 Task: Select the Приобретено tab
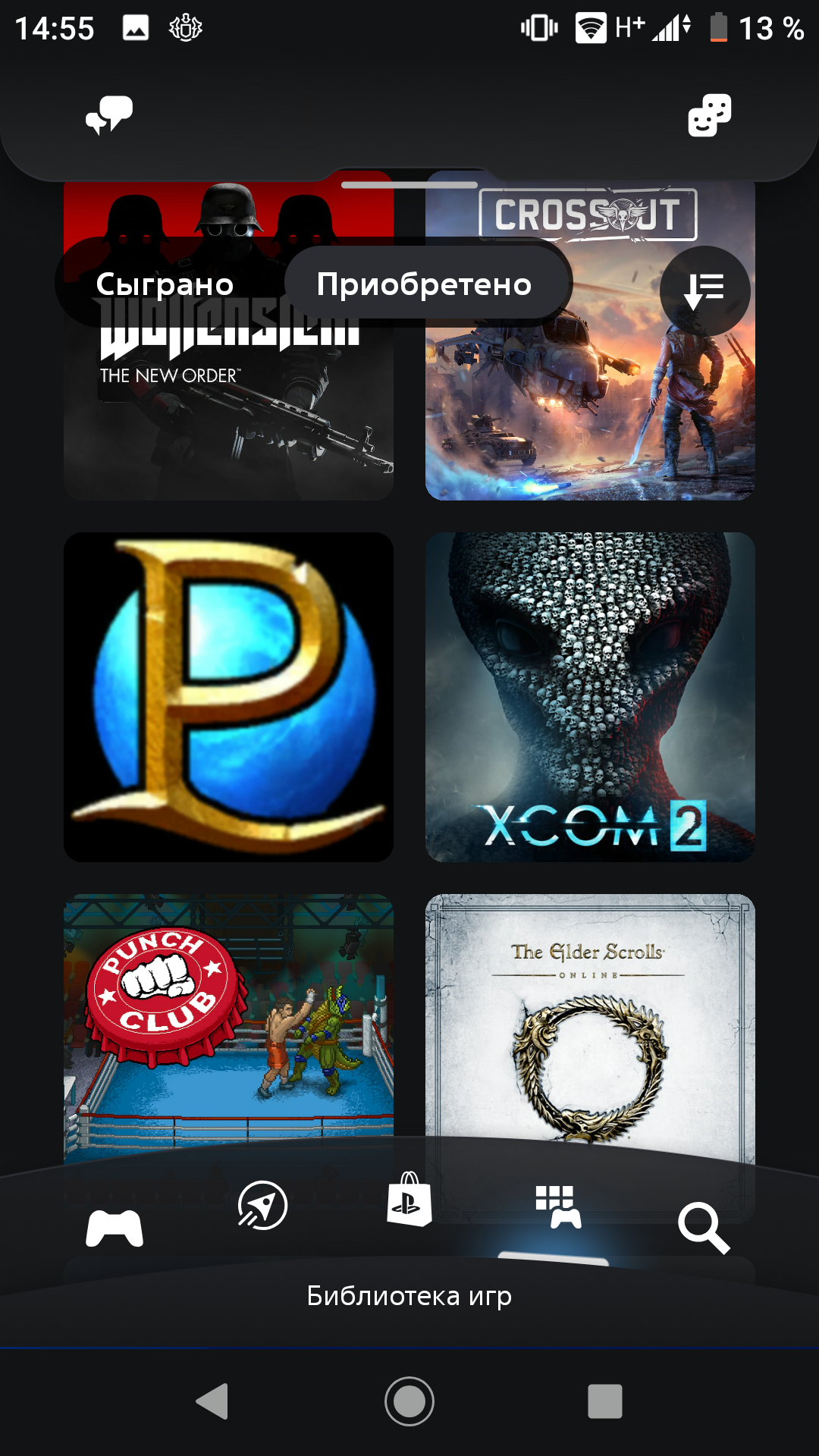point(425,284)
